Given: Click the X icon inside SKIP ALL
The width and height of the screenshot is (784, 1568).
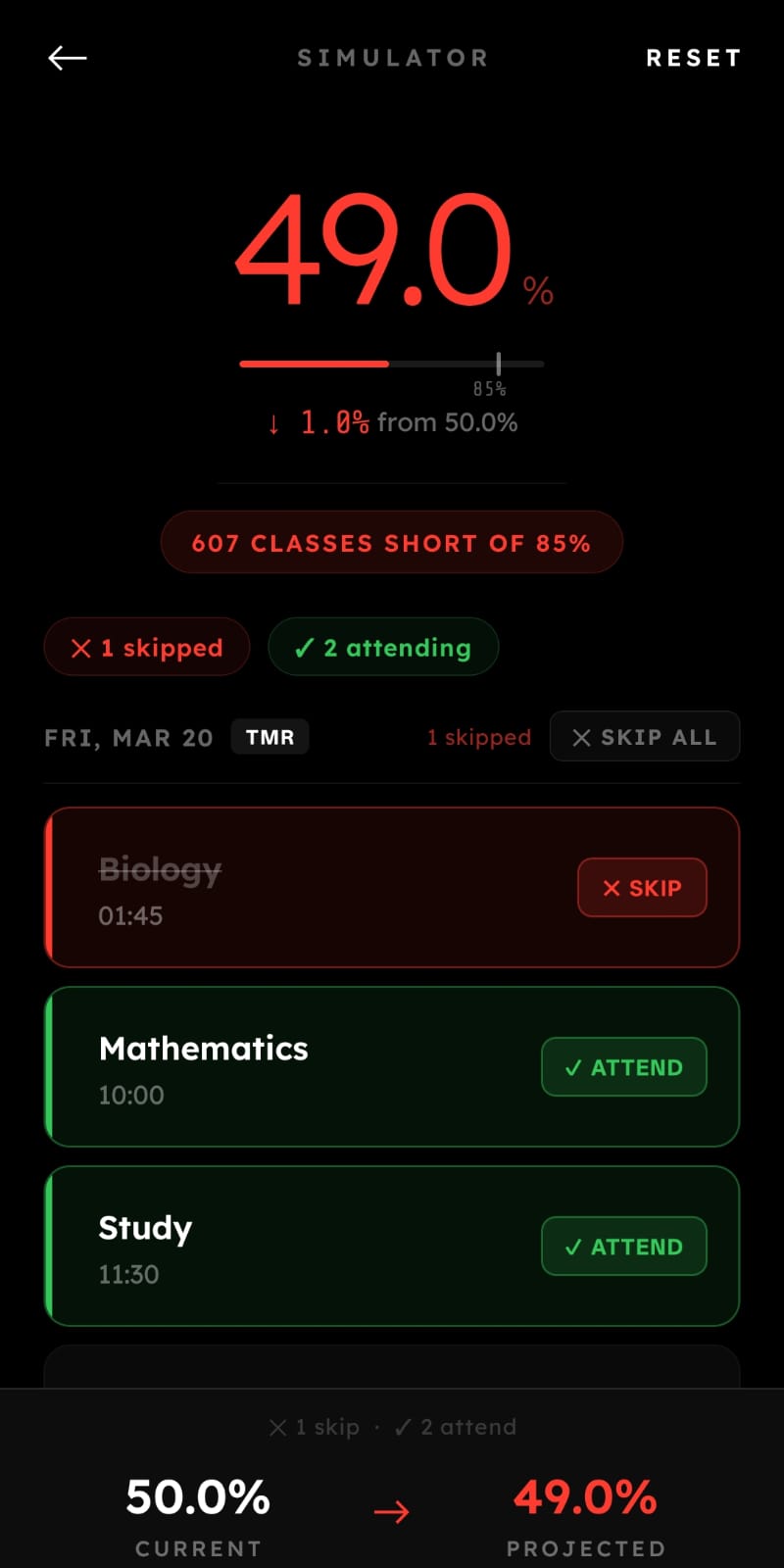Looking at the screenshot, I should click(582, 737).
